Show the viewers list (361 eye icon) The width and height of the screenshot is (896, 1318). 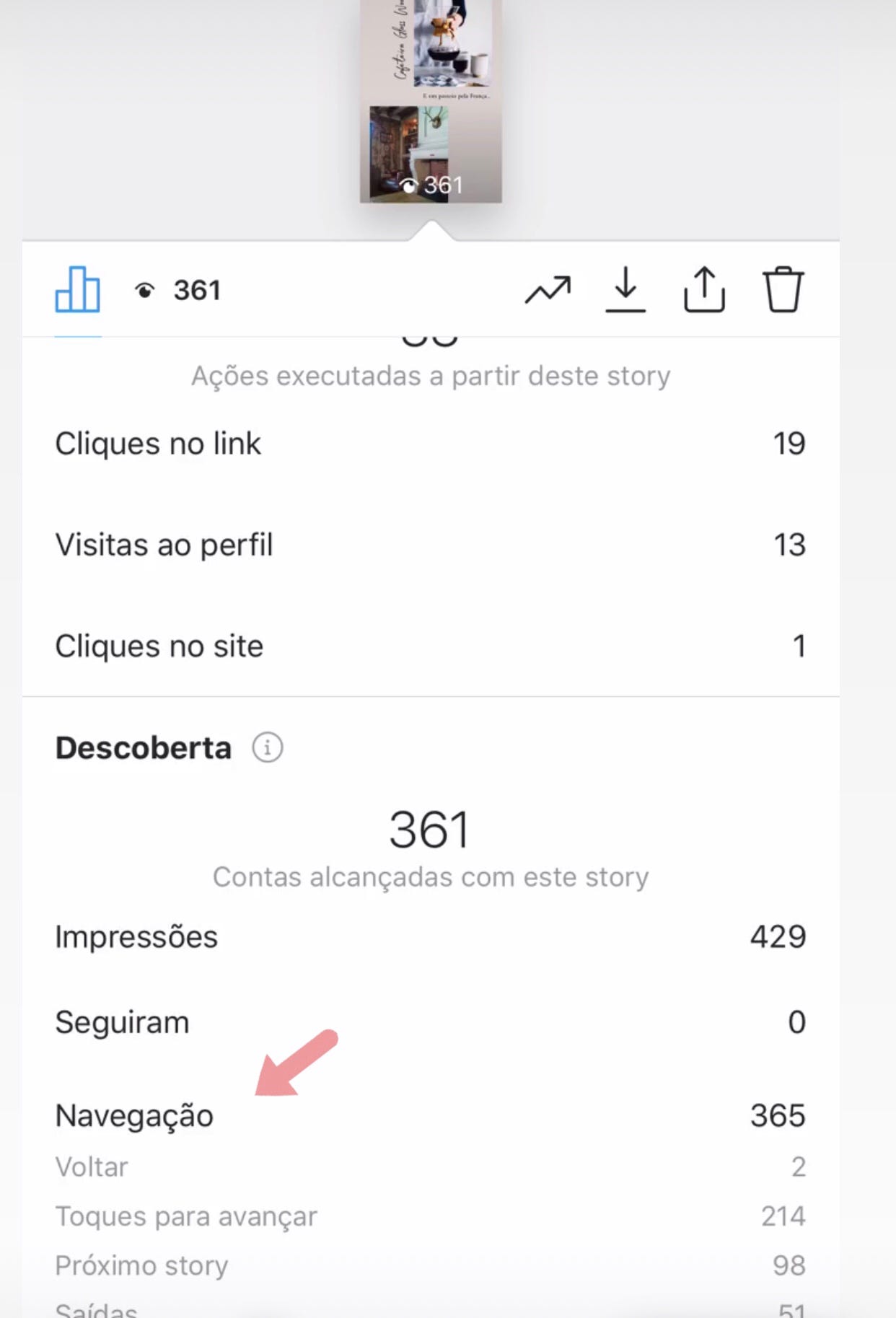[177, 291]
